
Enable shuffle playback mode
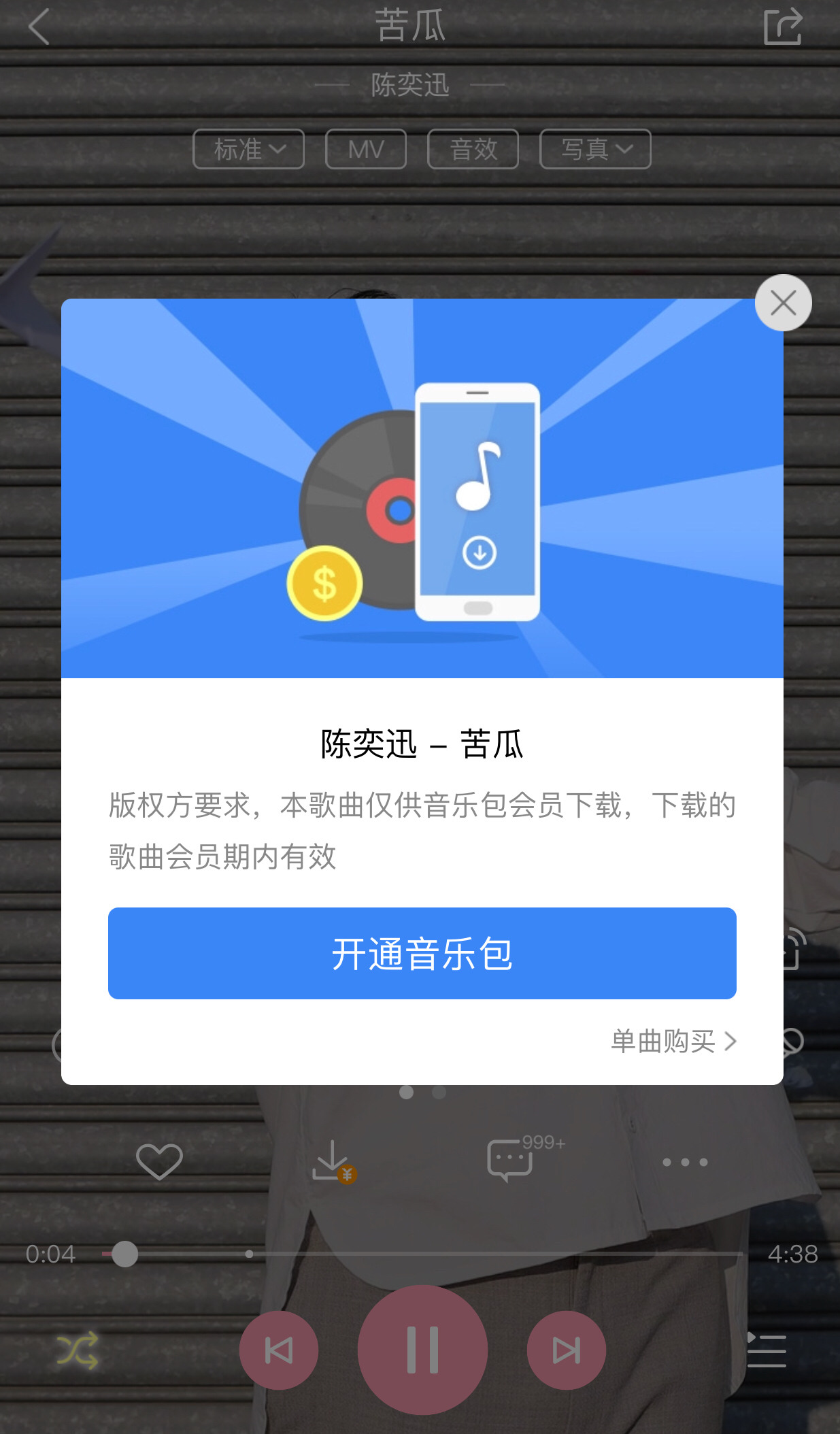click(76, 1350)
